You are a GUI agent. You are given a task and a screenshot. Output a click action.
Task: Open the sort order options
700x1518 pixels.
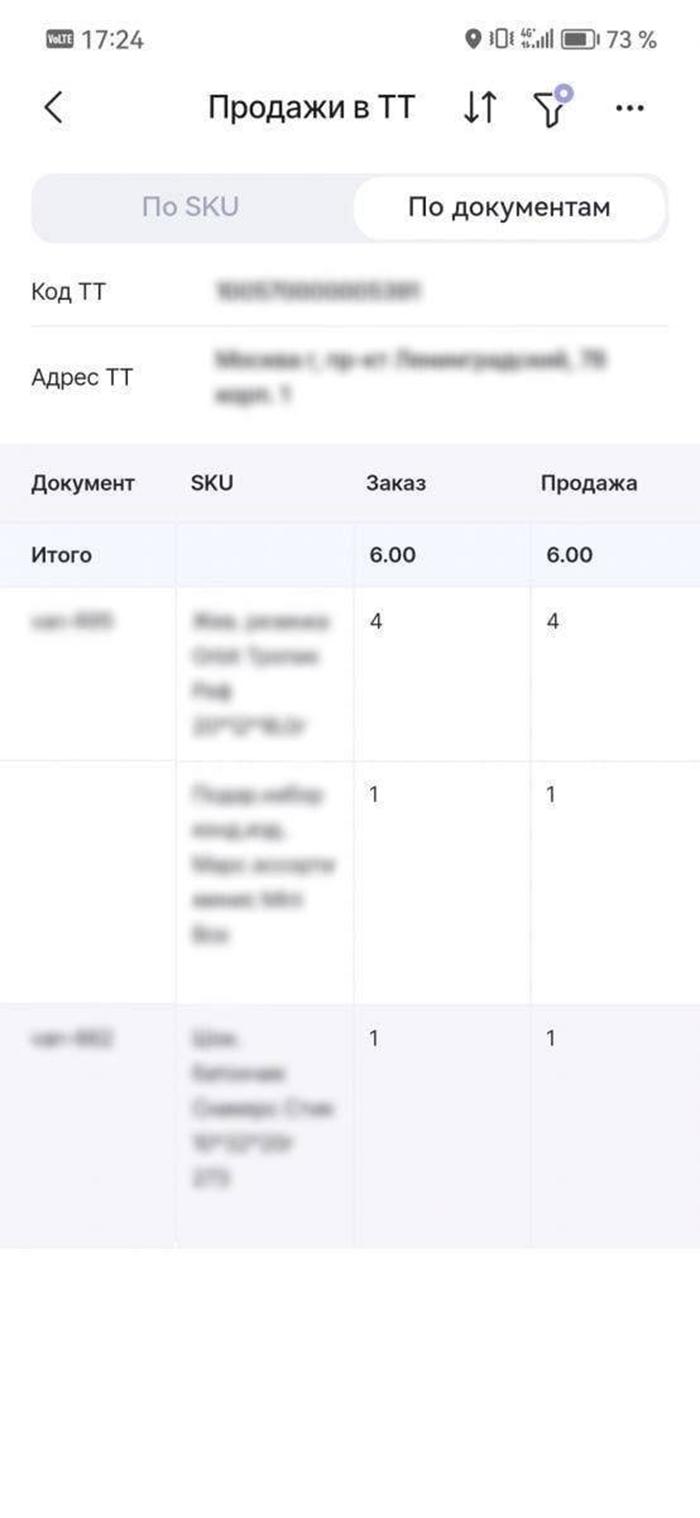coord(480,108)
